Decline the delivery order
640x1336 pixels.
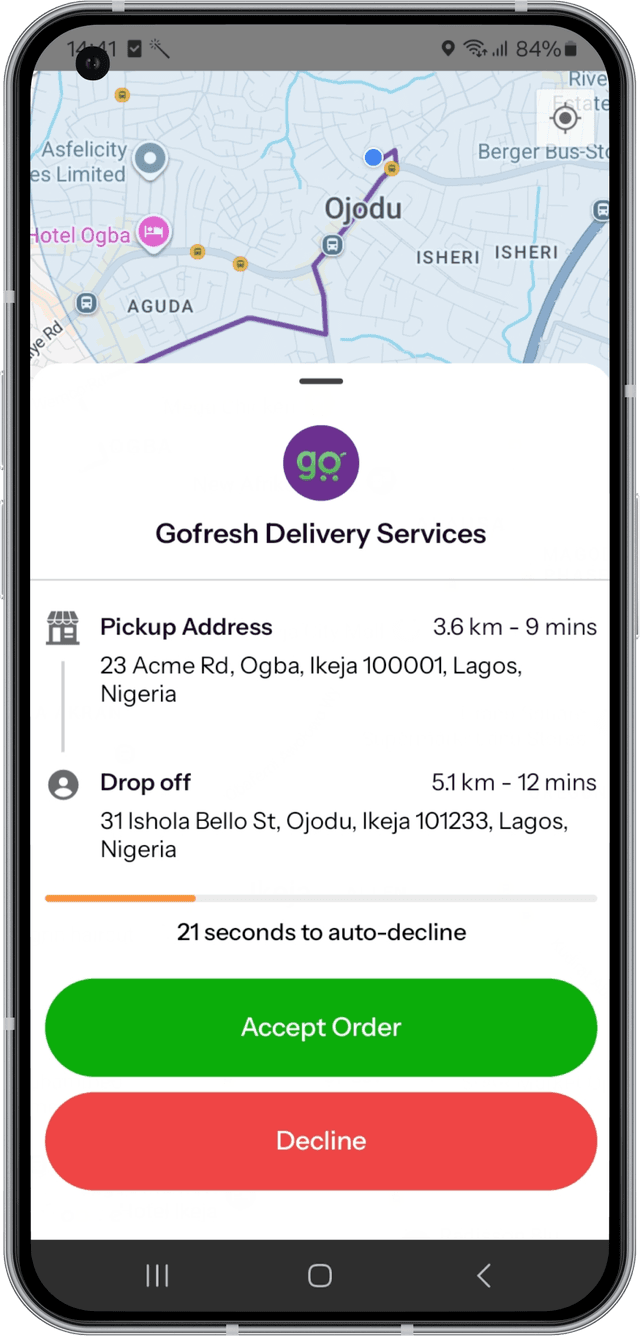click(320, 1141)
